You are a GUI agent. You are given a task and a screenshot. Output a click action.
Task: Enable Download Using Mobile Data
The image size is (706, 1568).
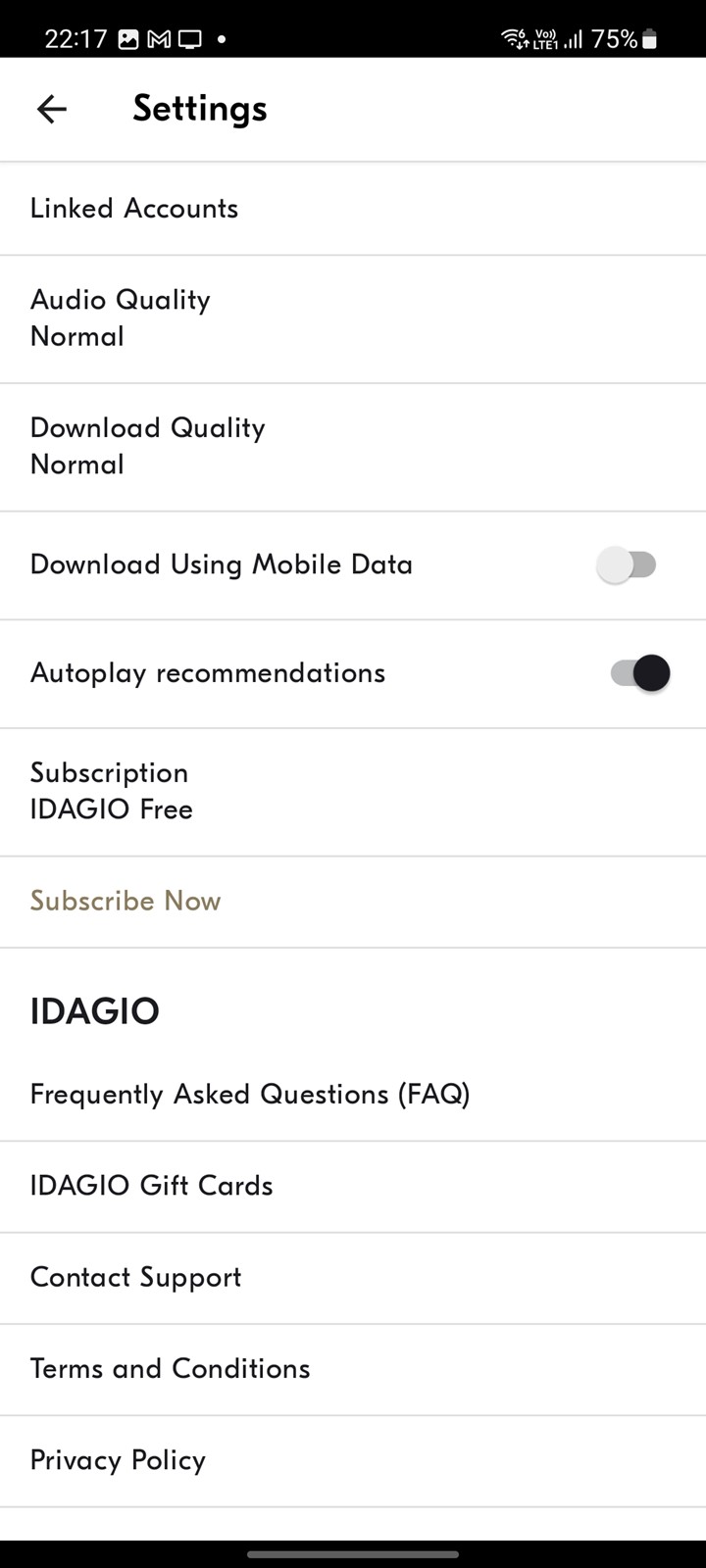(628, 565)
